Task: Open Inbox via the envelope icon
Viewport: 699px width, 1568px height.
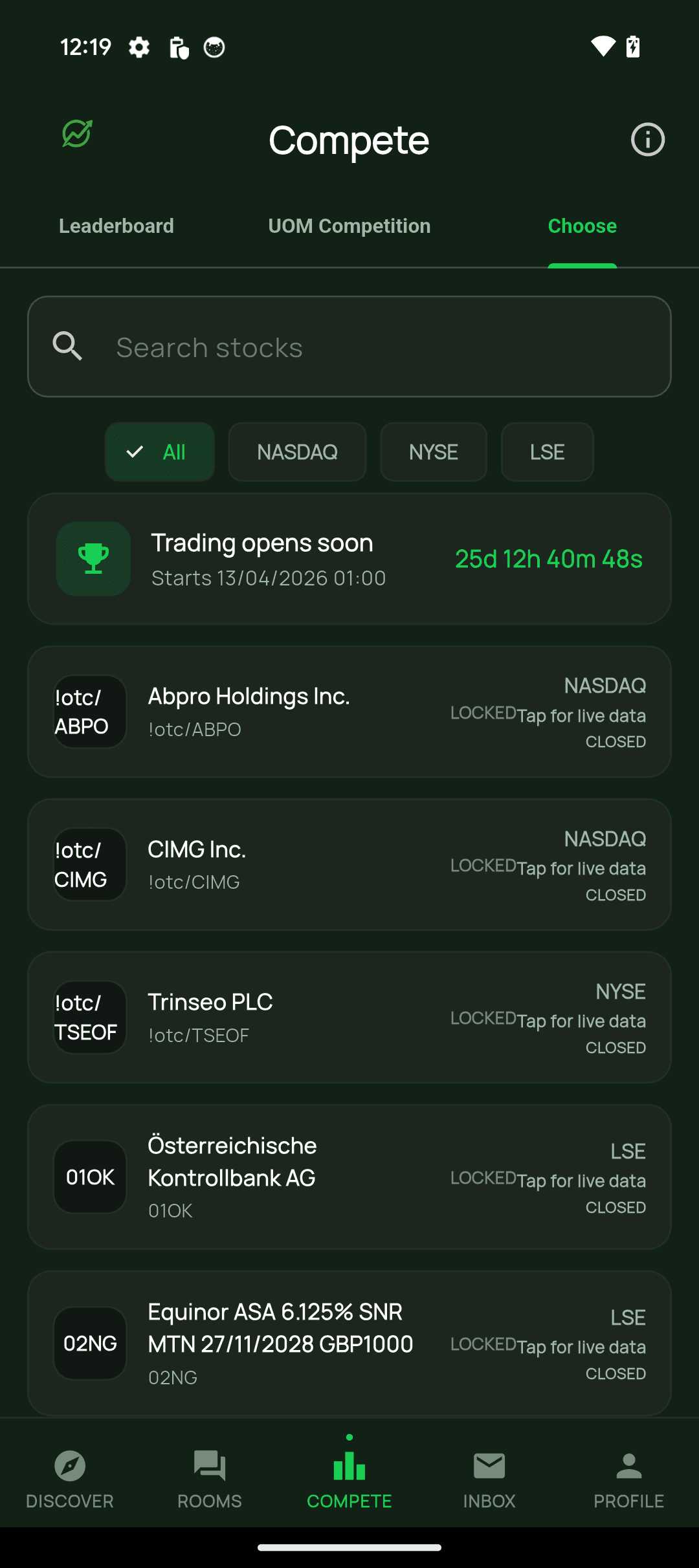Action: coord(489,1467)
